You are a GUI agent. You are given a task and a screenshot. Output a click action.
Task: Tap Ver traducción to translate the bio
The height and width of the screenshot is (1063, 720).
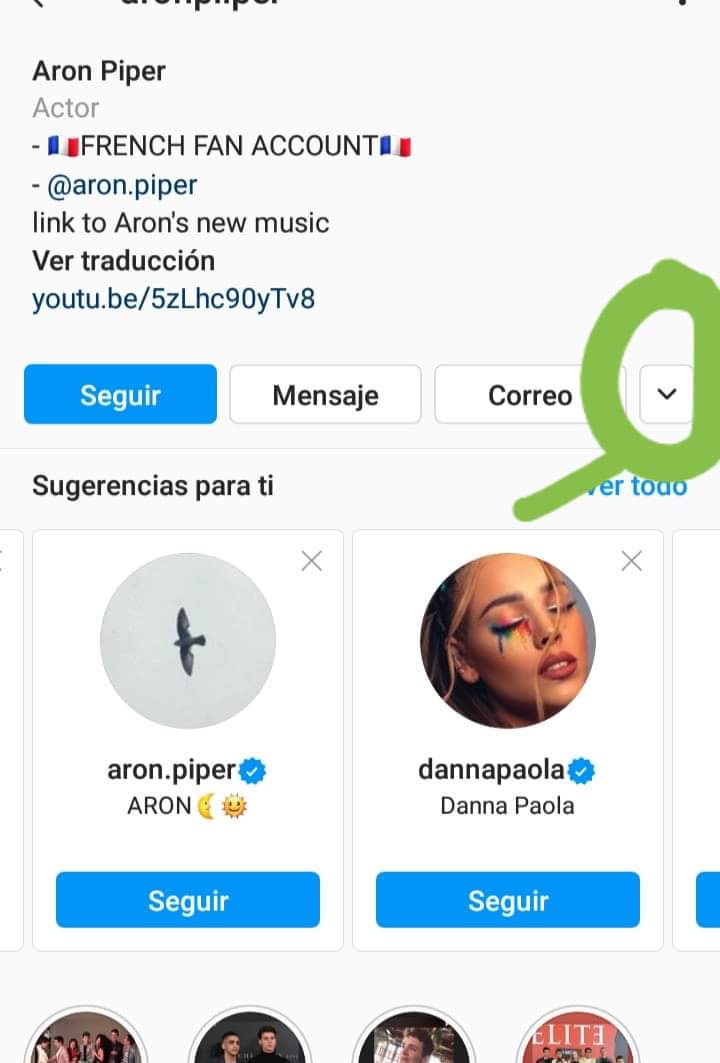(123, 261)
